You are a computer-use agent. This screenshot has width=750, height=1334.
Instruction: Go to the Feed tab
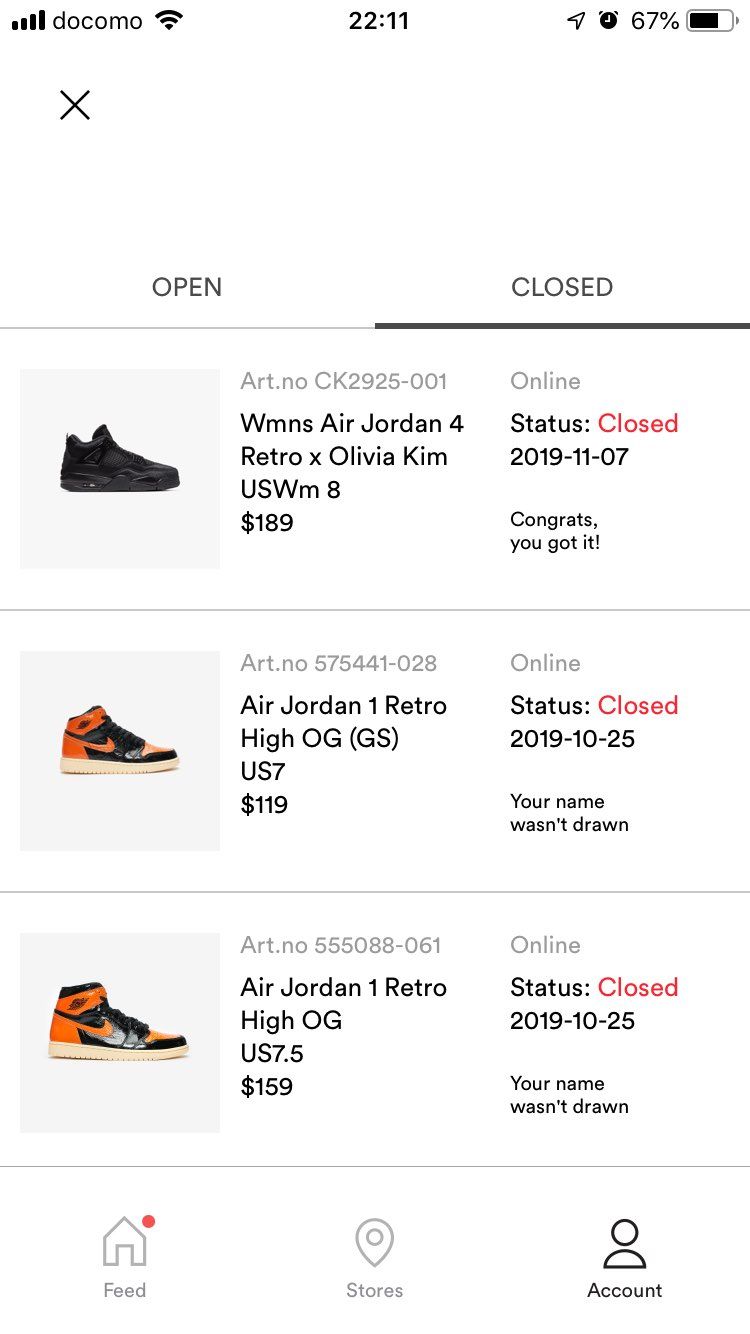(125, 1258)
